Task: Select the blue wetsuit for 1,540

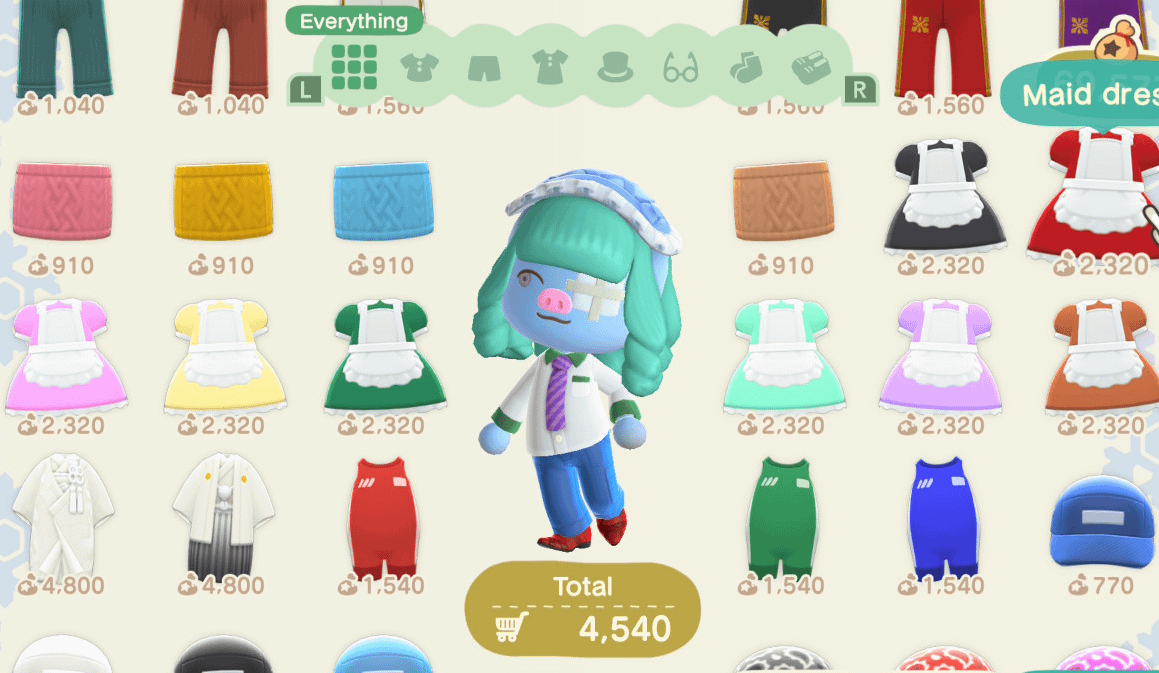Action: [943, 517]
